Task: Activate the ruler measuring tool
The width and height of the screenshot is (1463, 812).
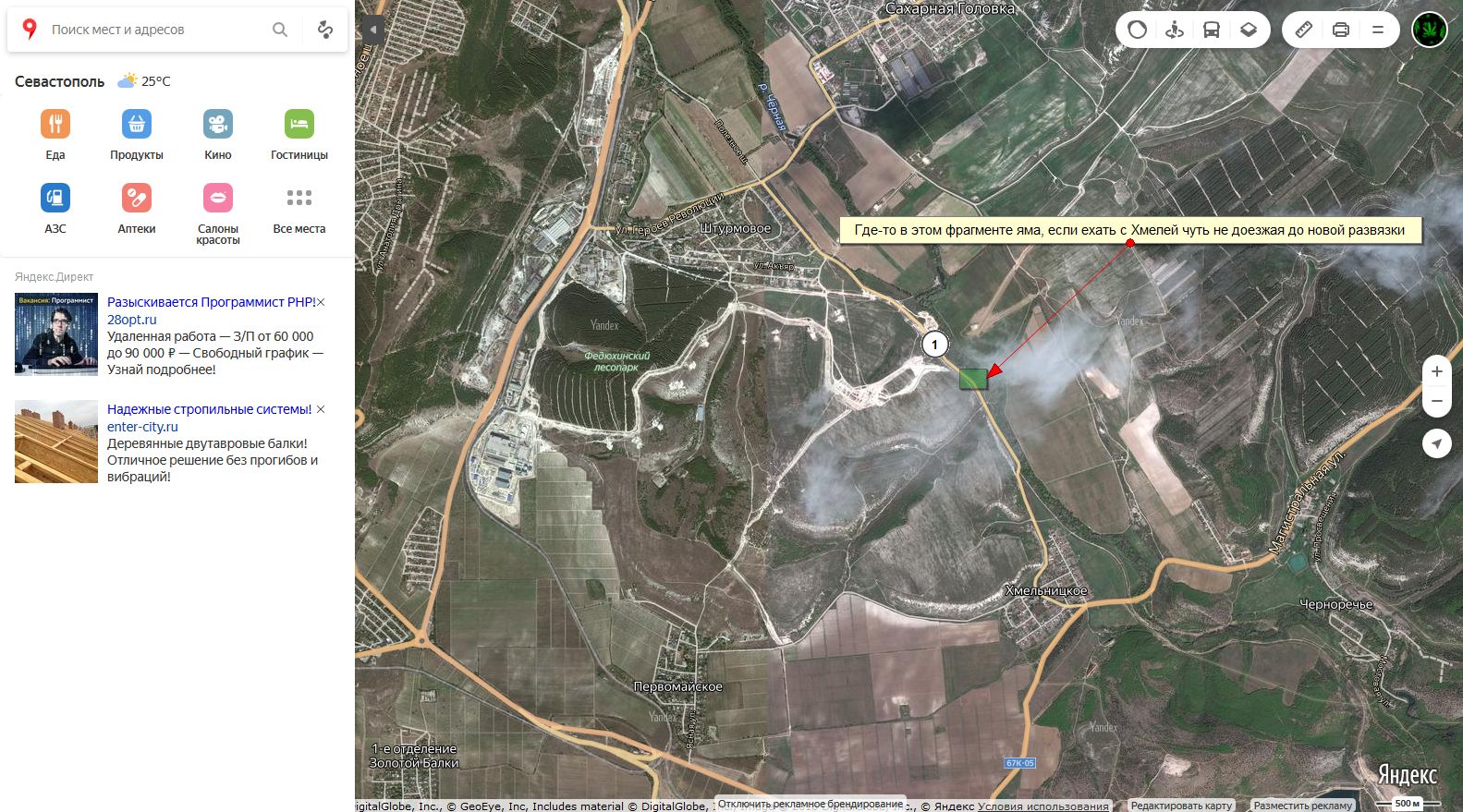Action: pyautogui.click(x=1303, y=30)
